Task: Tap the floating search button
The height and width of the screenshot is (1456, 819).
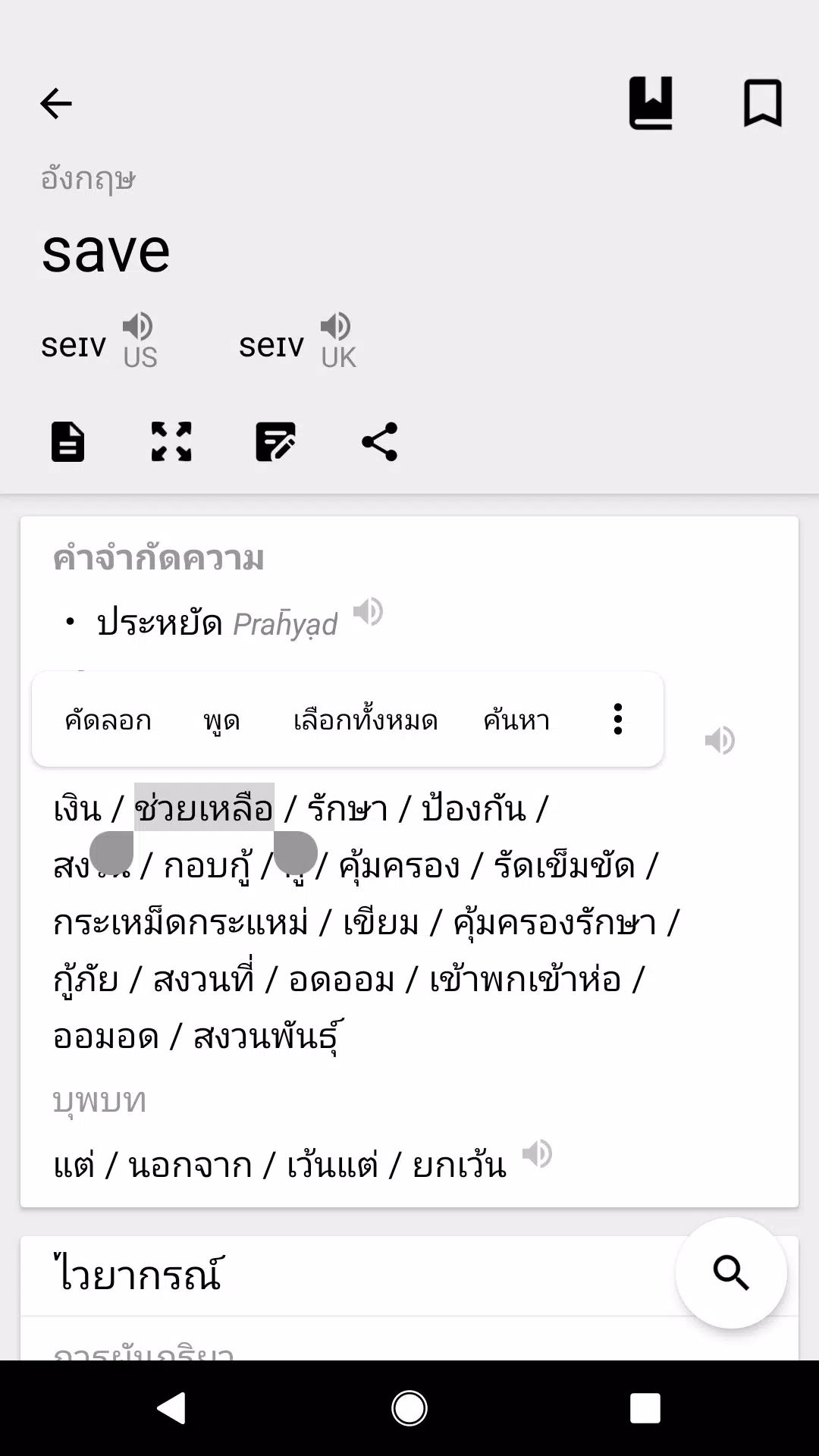Action: click(731, 1272)
